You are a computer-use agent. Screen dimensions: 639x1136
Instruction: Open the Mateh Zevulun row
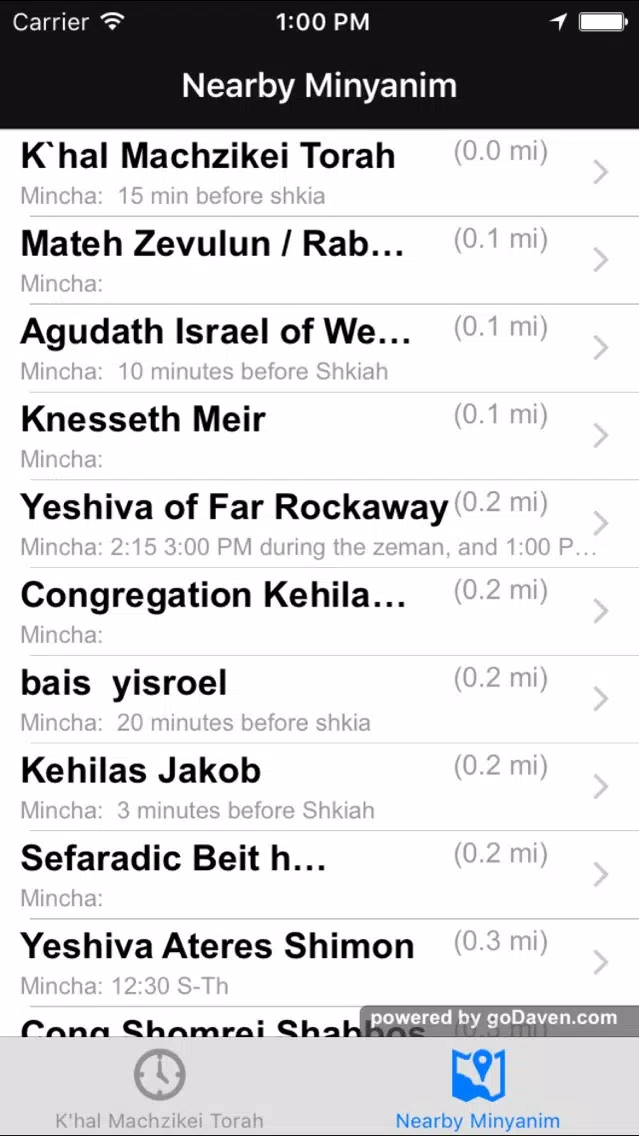point(320,260)
